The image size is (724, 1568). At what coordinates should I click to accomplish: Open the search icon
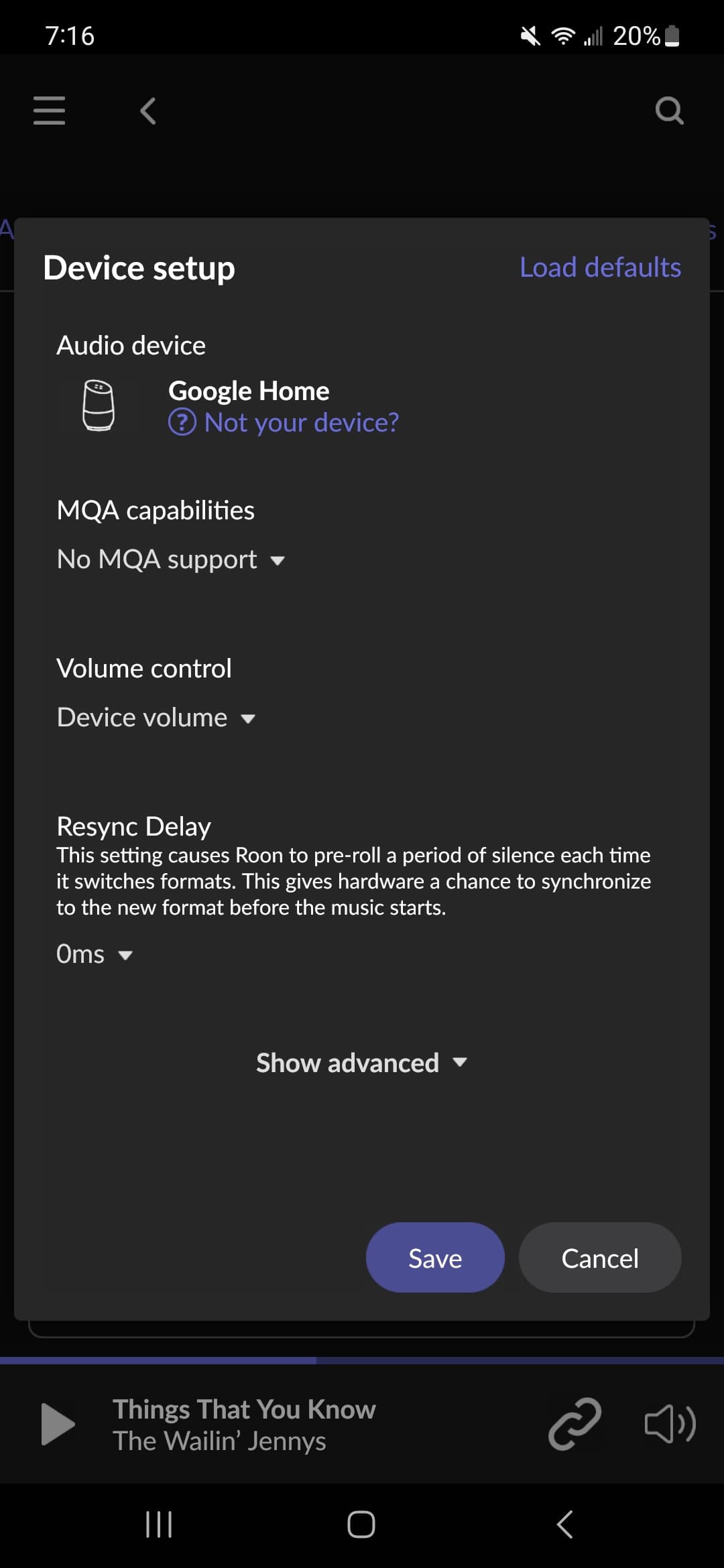(x=668, y=111)
